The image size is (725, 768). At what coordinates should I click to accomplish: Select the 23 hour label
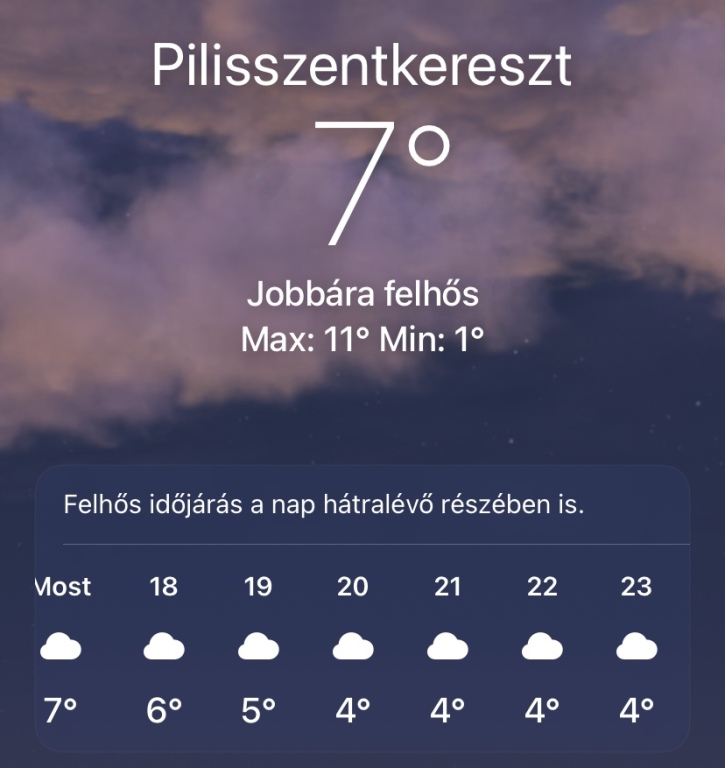[637, 588]
